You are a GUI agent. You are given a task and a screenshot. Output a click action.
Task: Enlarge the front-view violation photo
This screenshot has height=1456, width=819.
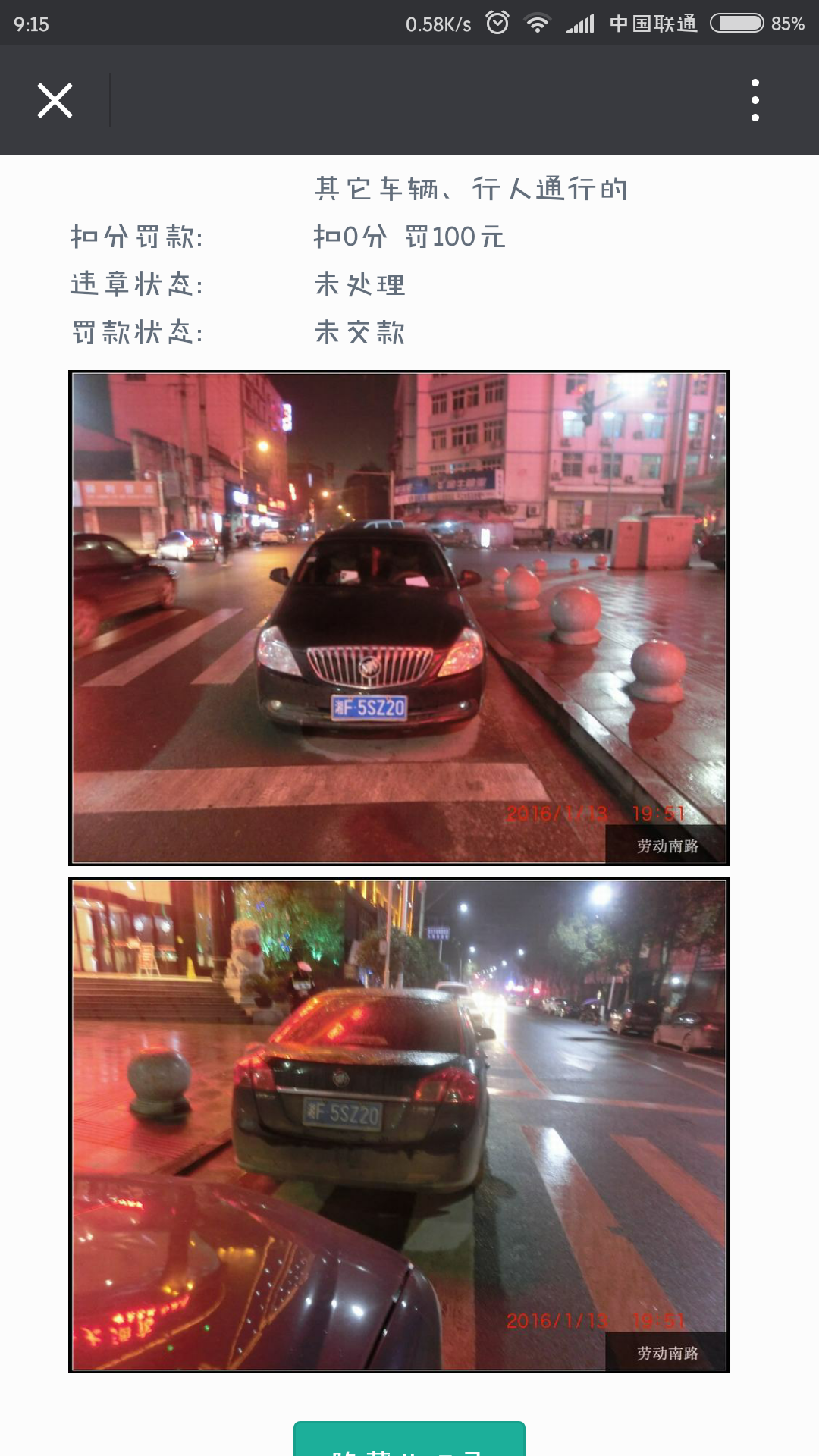pos(399,617)
